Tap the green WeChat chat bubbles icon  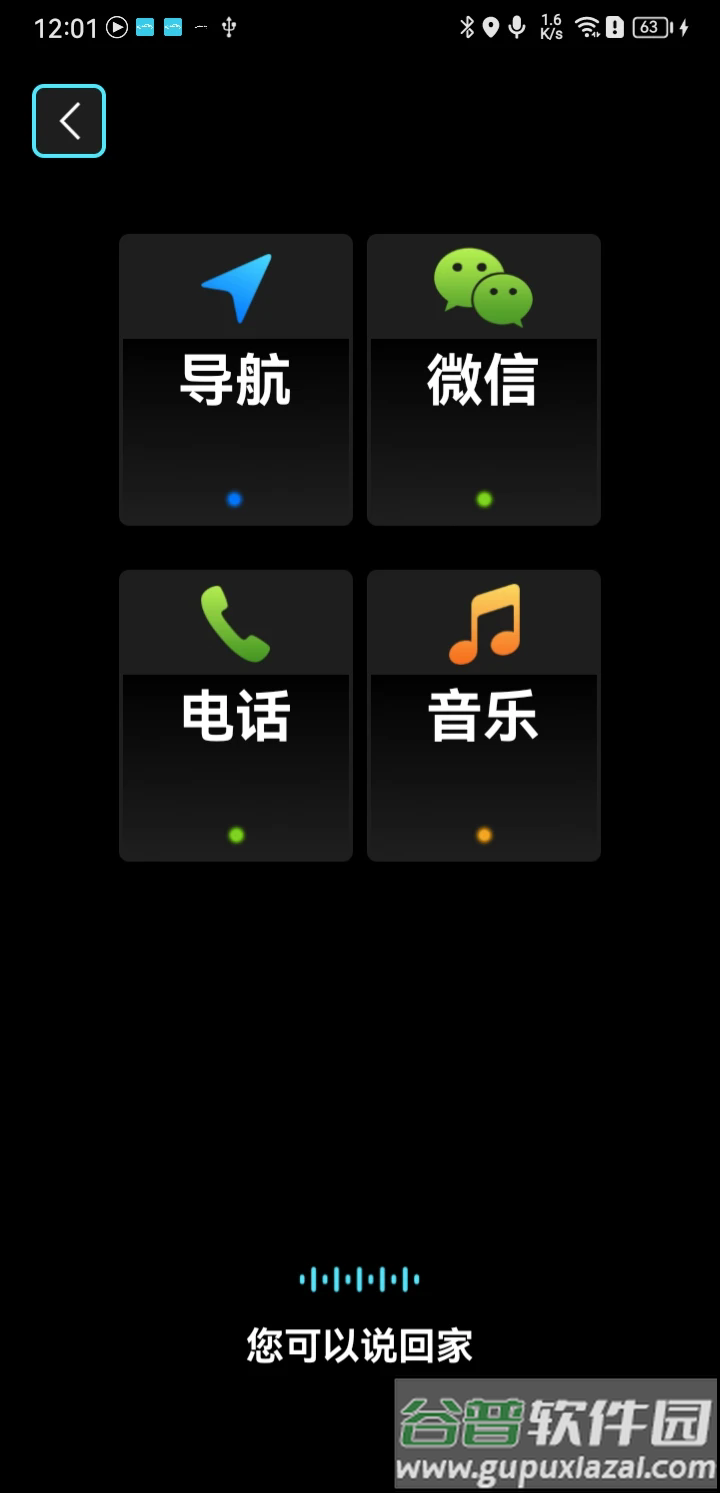pos(483,287)
